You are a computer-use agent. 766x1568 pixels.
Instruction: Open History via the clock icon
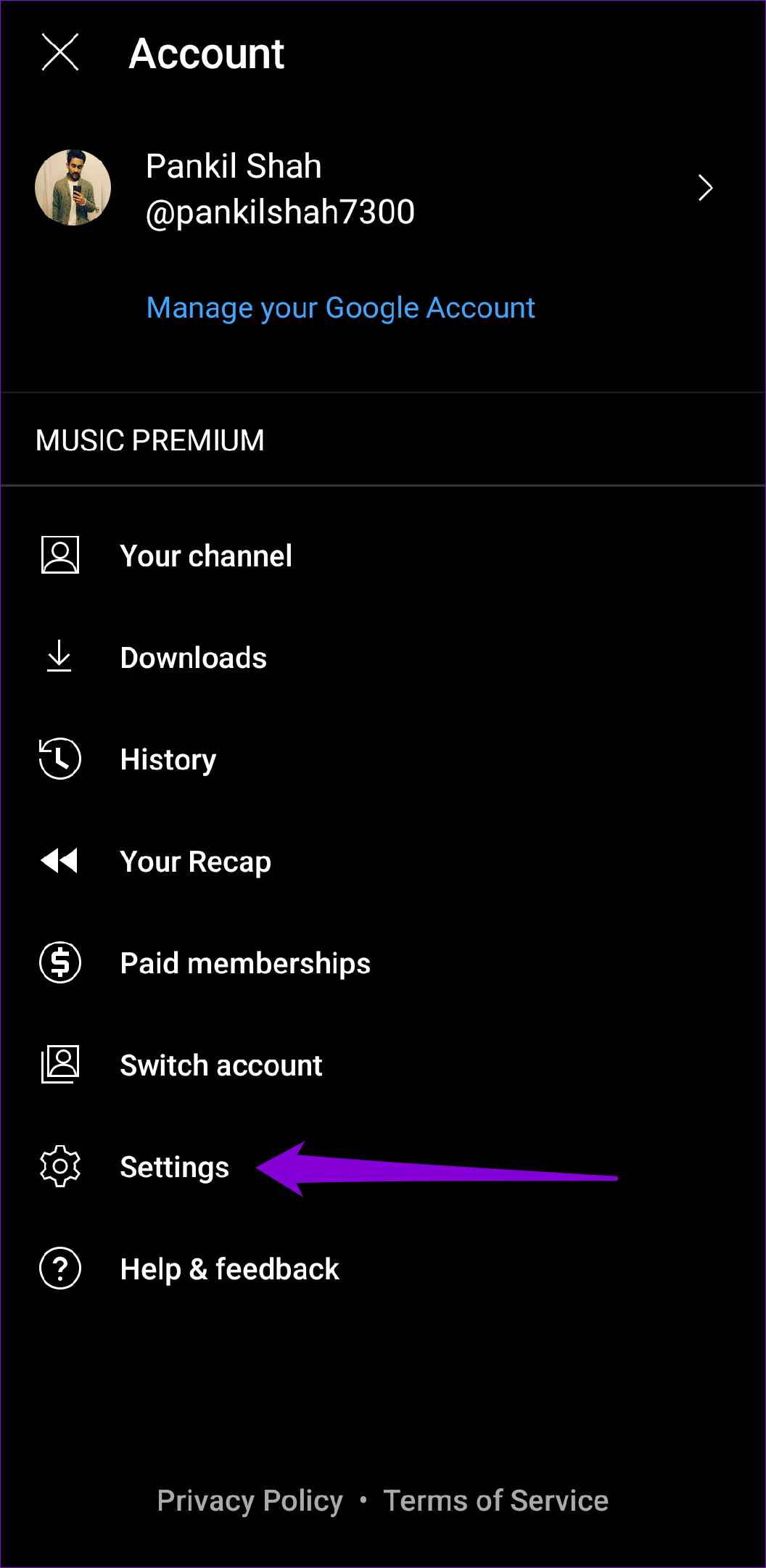click(61, 759)
